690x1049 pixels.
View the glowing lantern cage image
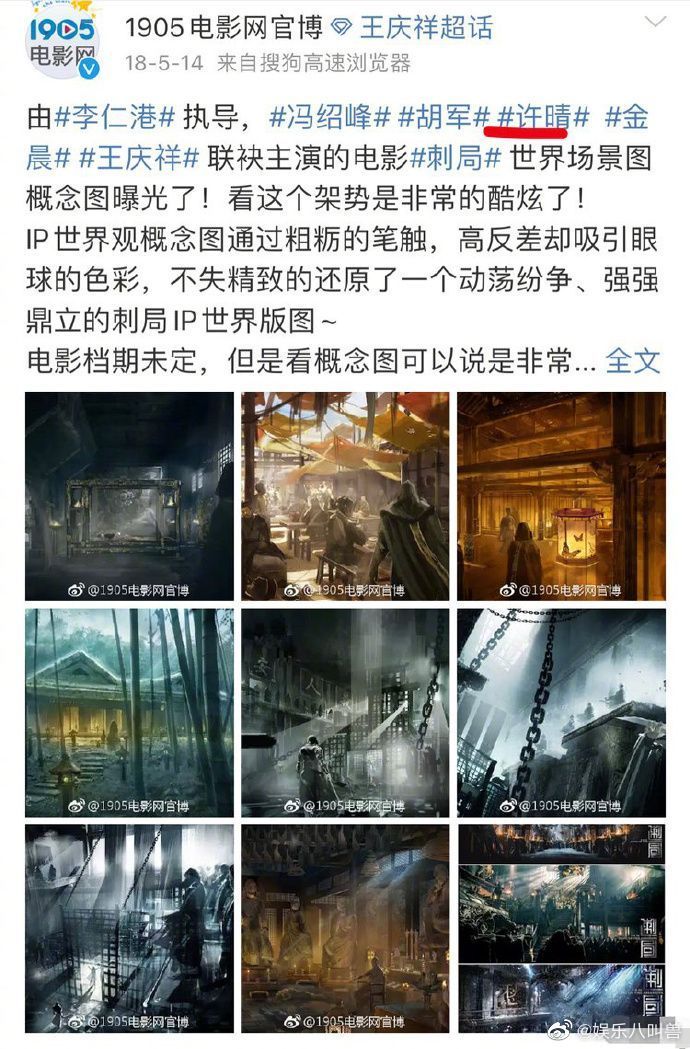[561, 496]
